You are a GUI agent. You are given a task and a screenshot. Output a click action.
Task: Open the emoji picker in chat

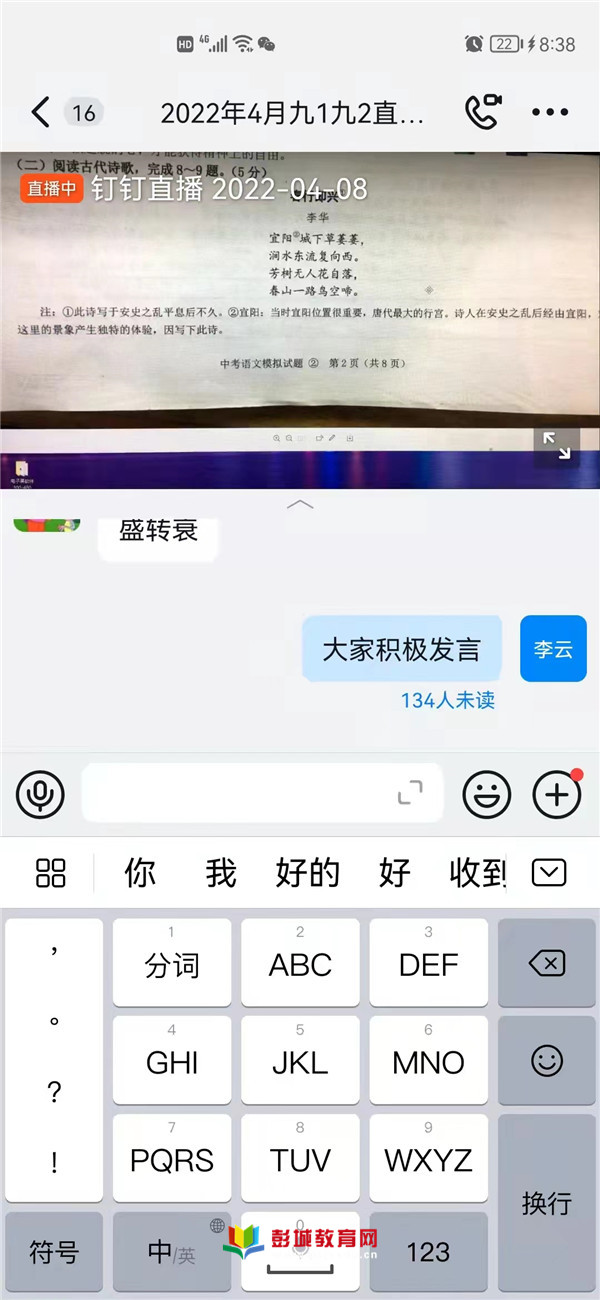487,795
